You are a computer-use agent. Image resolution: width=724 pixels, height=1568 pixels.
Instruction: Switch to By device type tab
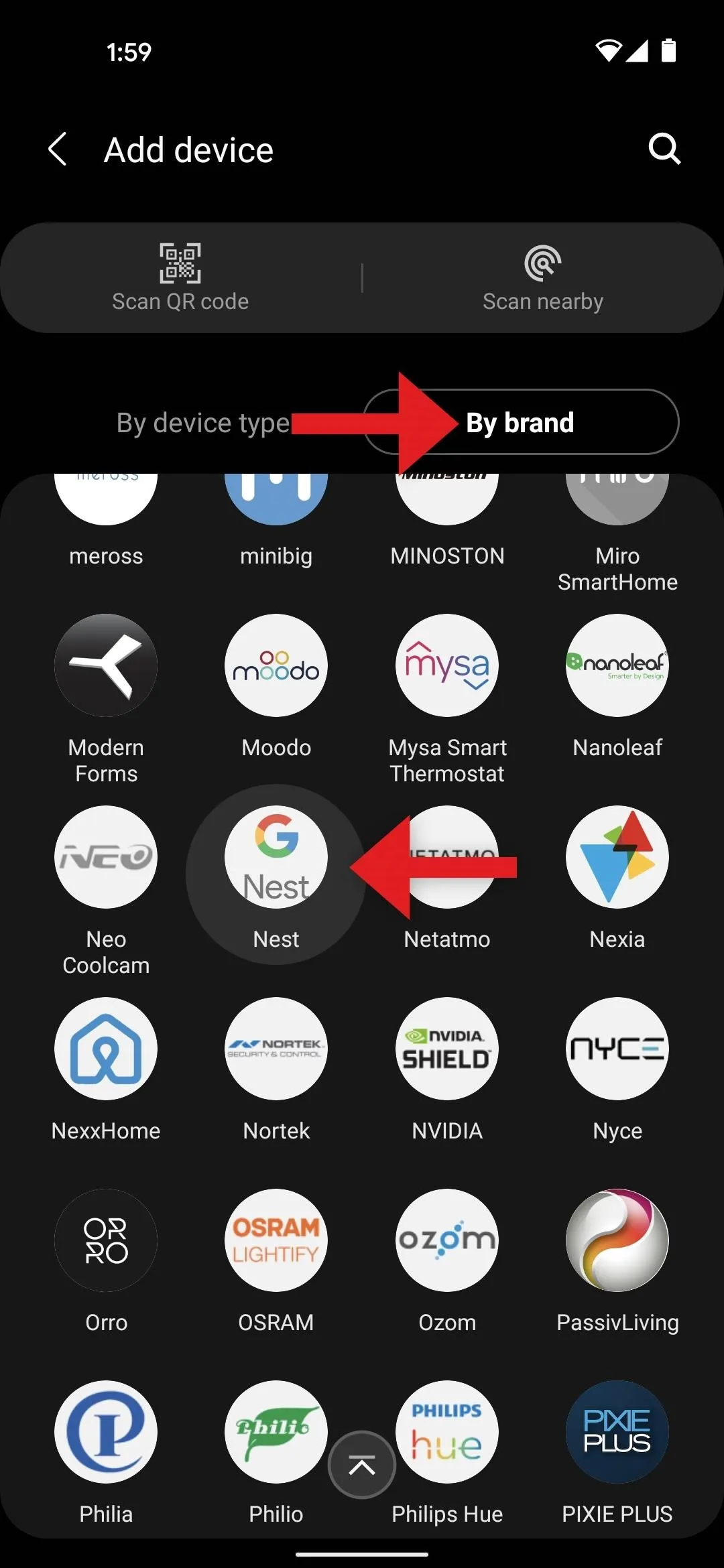pos(203,423)
